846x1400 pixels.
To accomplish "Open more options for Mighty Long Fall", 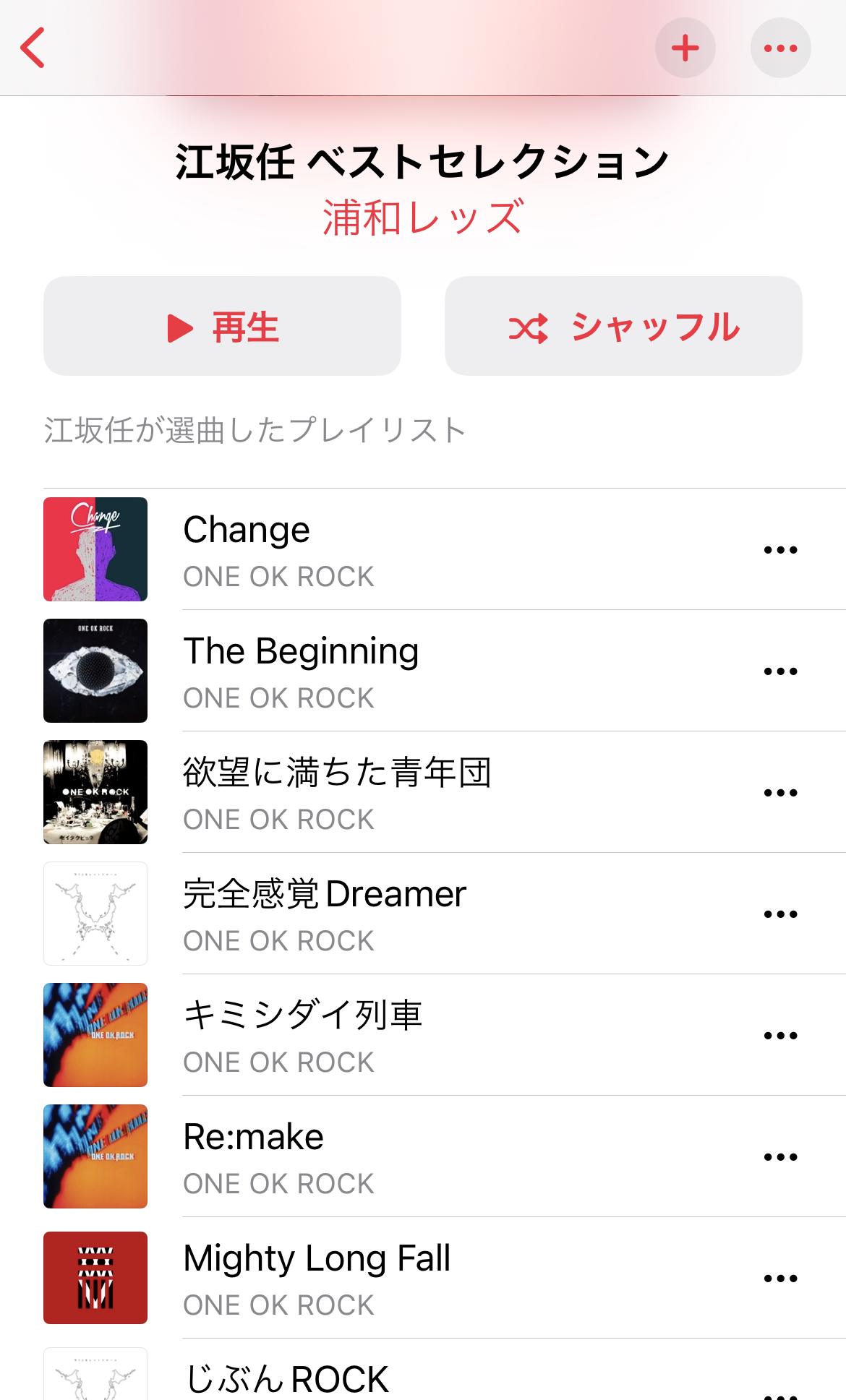I will click(780, 1279).
